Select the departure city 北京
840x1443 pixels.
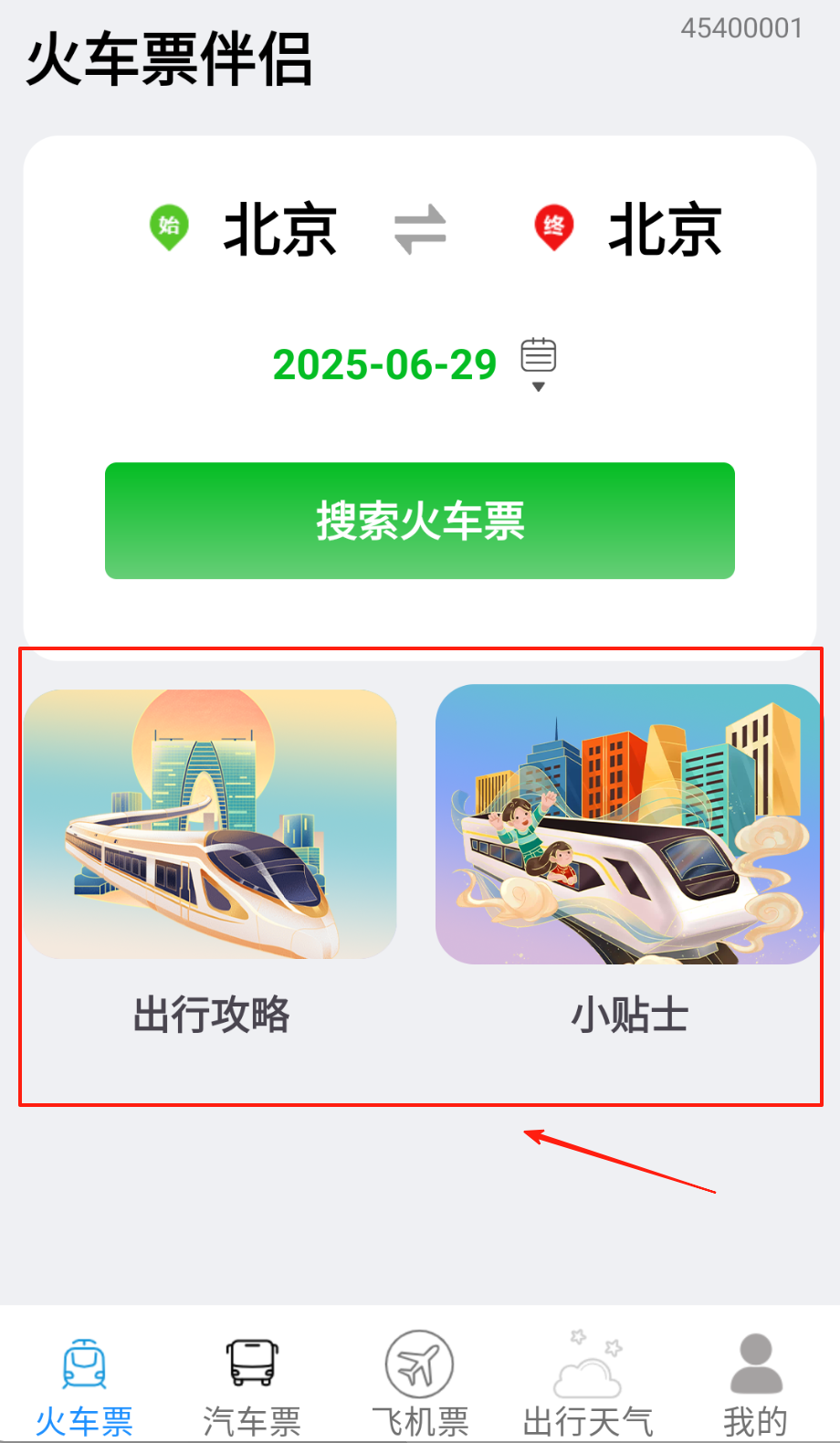pyautogui.click(x=279, y=230)
